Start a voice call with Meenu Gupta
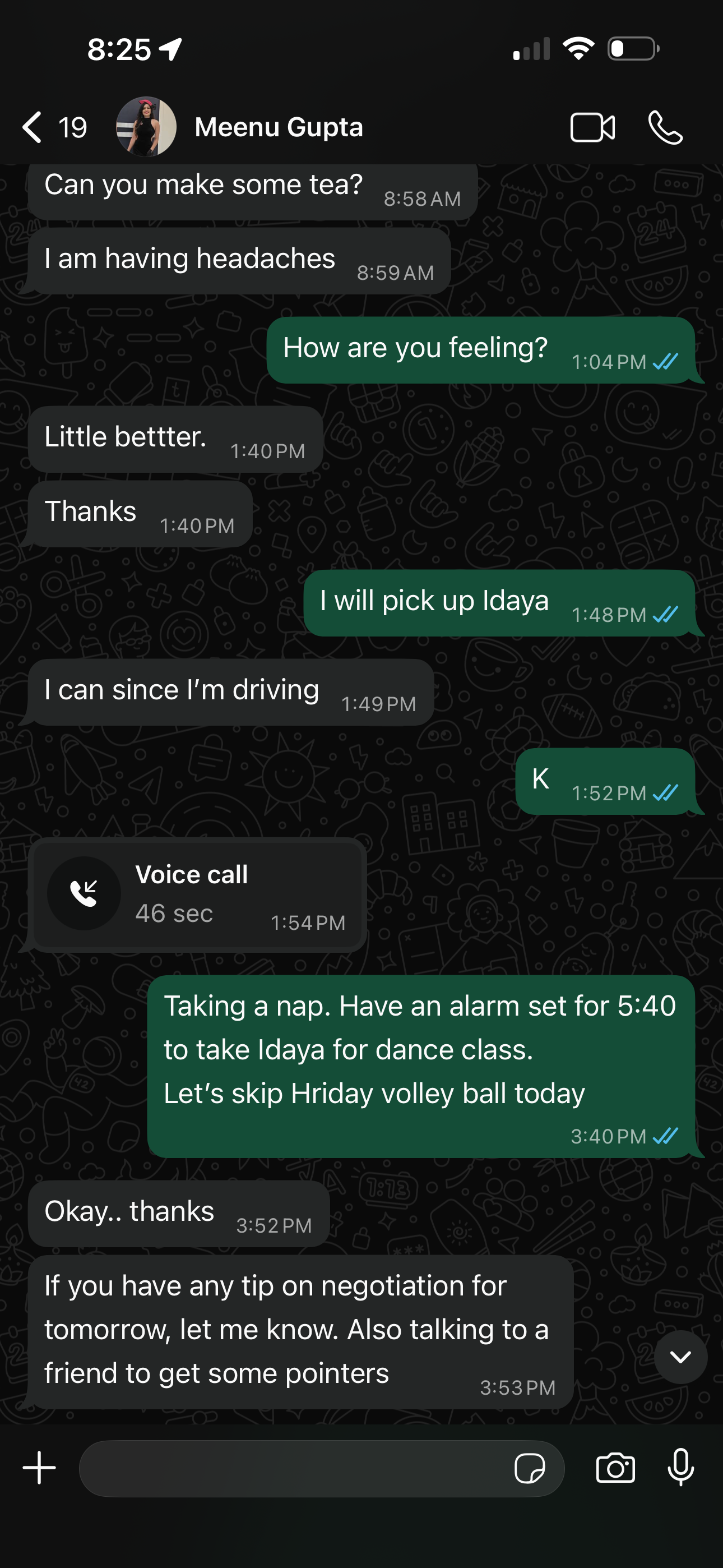Viewport: 723px width, 1568px height. 665,127
